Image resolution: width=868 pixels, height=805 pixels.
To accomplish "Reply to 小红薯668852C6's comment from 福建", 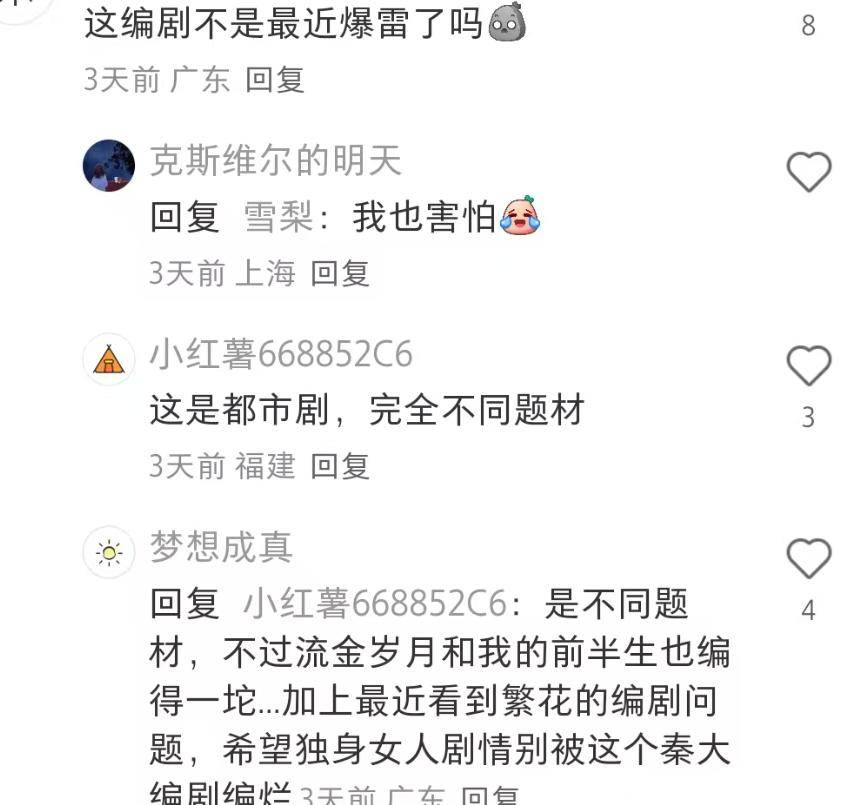I will tap(340, 466).
